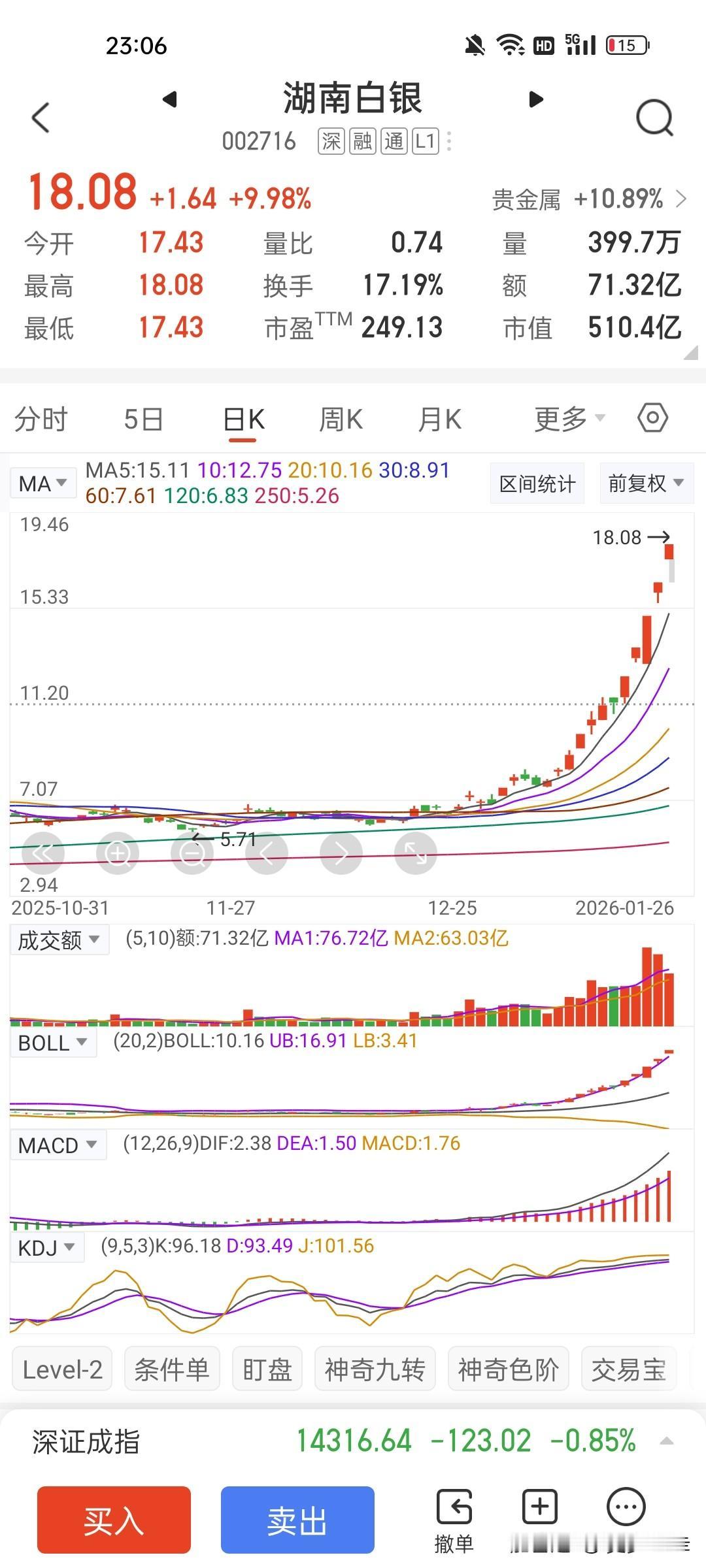Open the KDJ indicator dropdown
The image size is (706, 1568).
(x=47, y=1247)
